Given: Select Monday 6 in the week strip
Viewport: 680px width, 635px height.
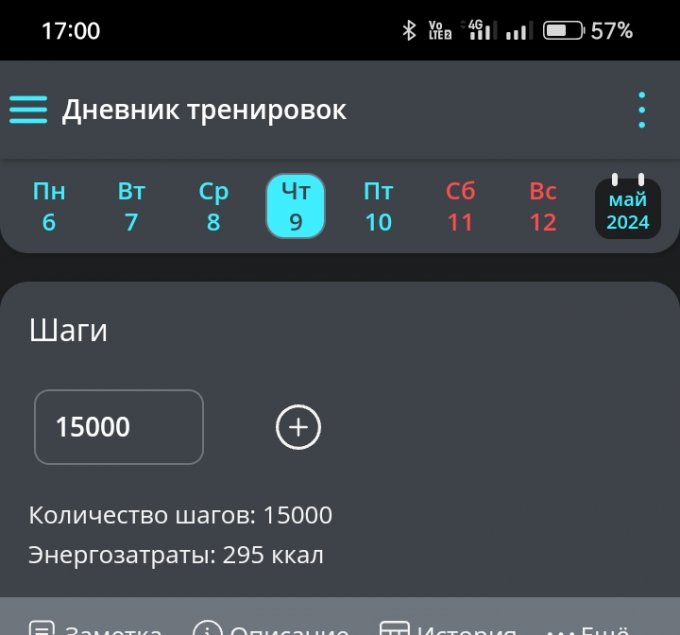Looking at the screenshot, I should [49, 207].
